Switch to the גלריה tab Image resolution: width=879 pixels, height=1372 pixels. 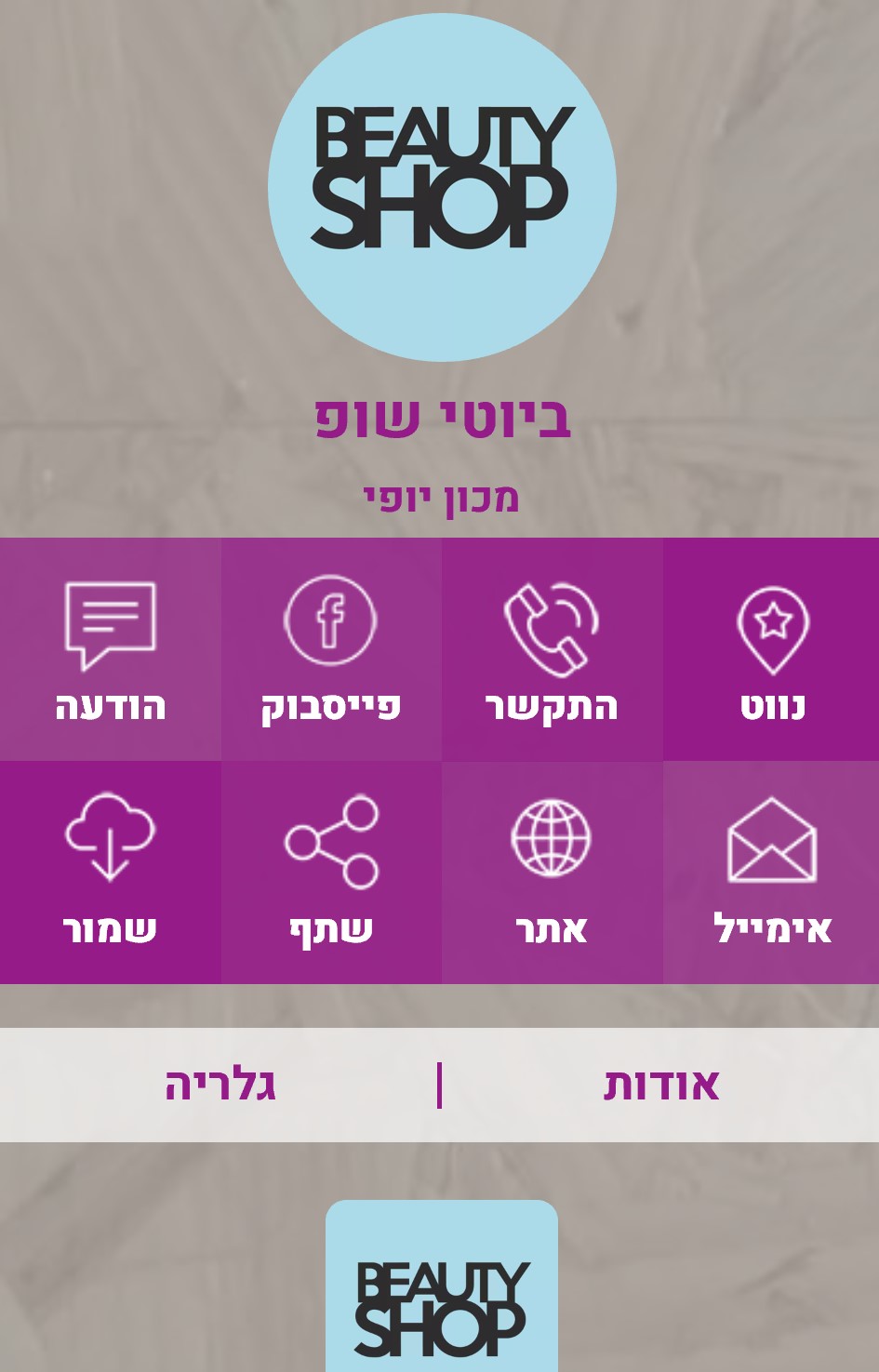[220, 1085]
